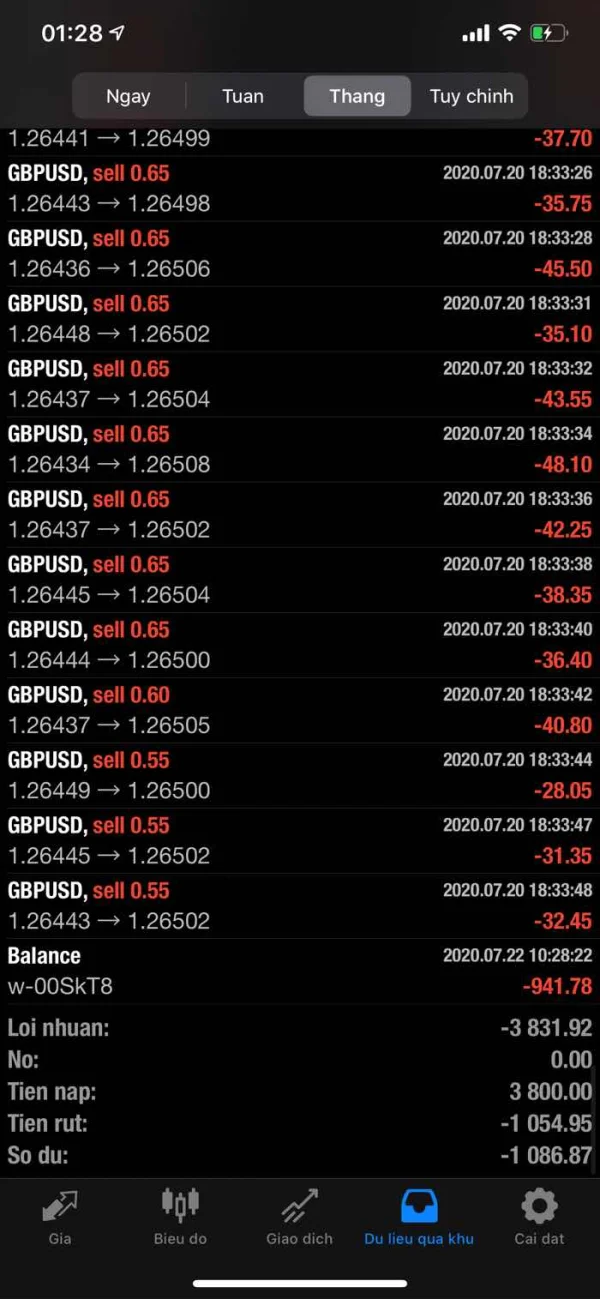The height and width of the screenshot is (1299, 600).
Task: Select the Tuan period filter
Action: click(243, 97)
